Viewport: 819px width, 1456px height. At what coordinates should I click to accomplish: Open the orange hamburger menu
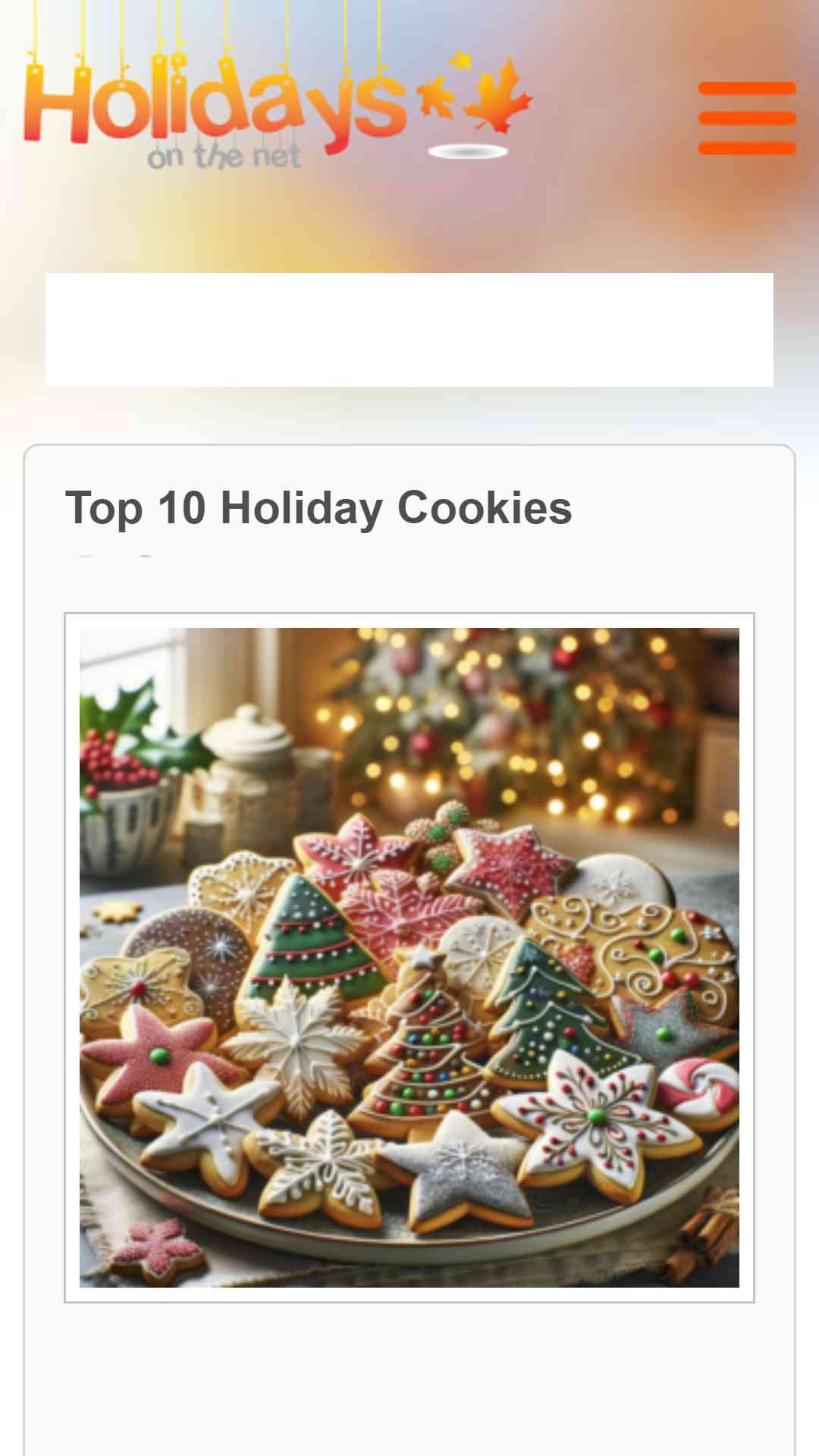[747, 118]
